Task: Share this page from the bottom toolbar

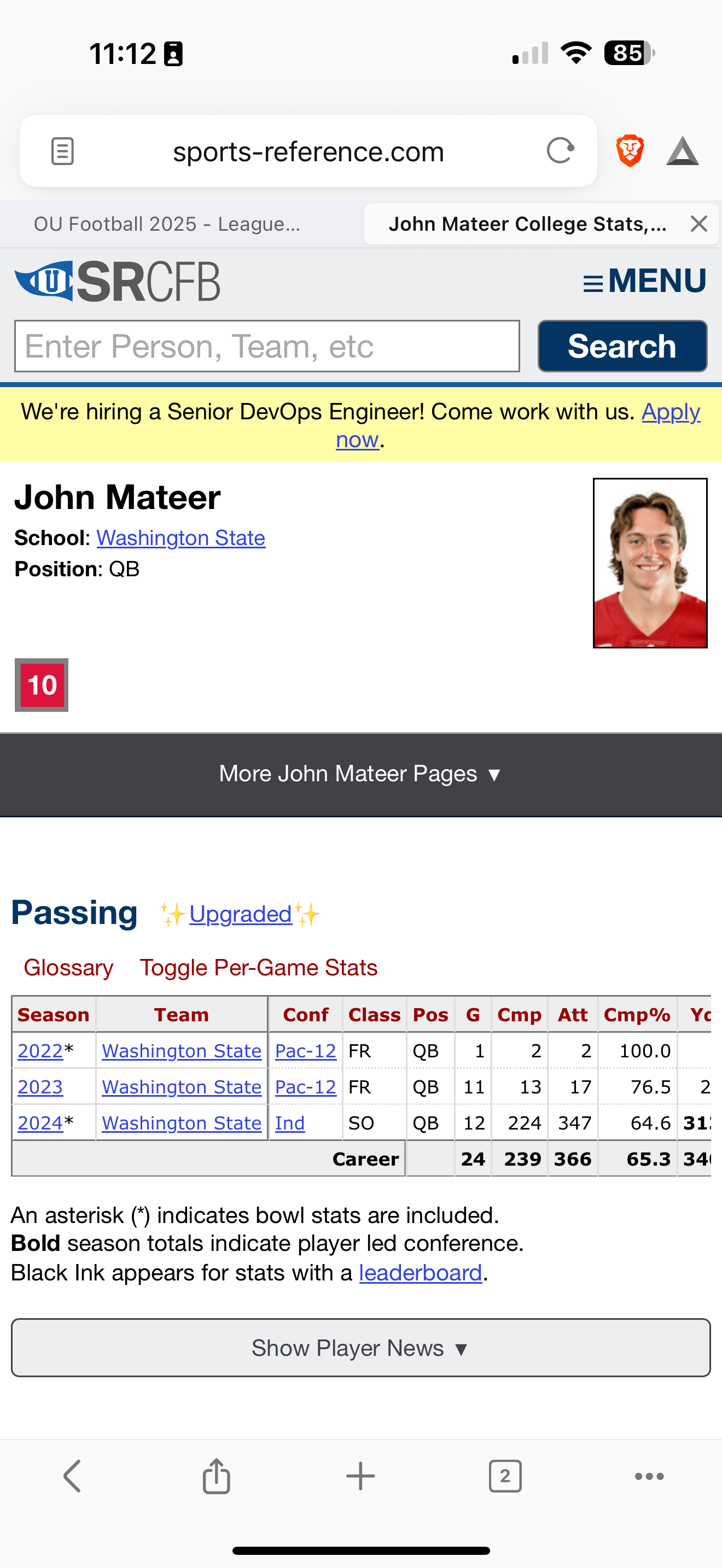Action: [x=216, y=1476]
